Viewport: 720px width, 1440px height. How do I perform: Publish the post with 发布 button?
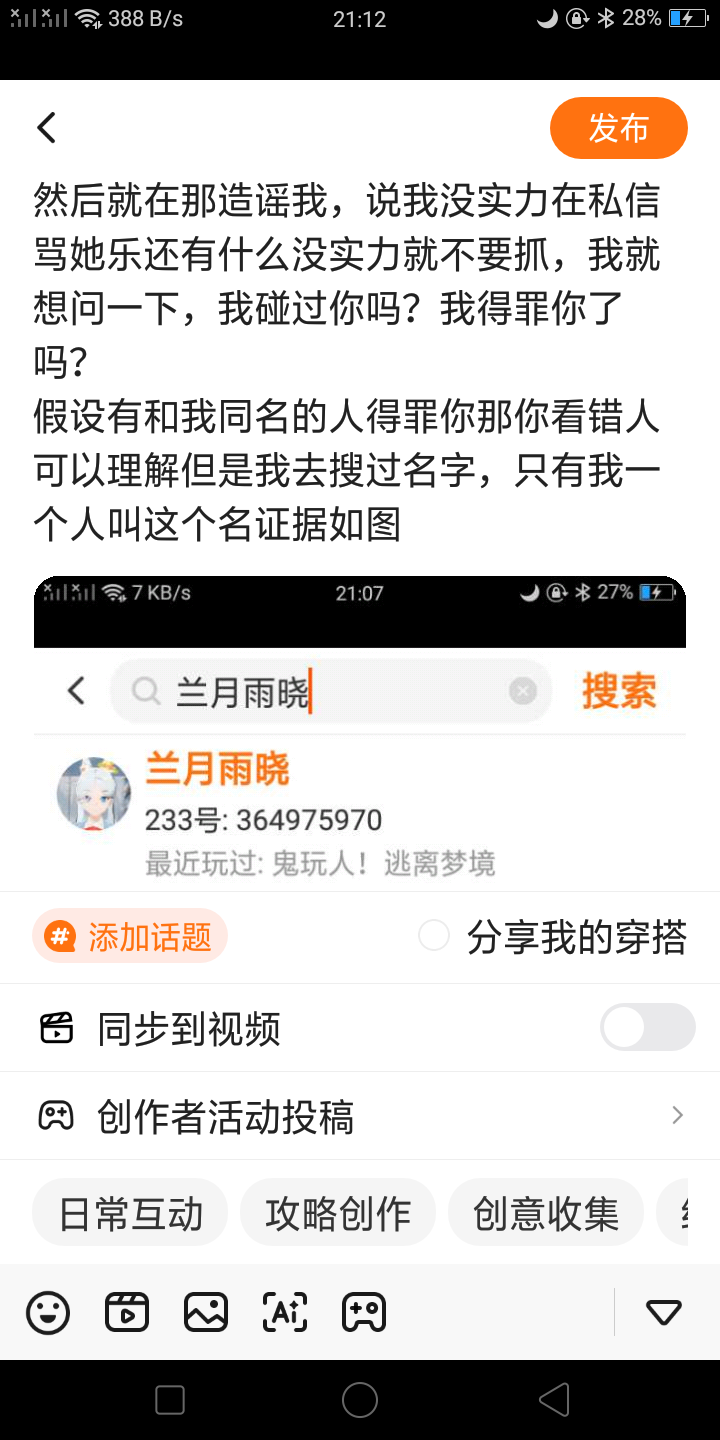tap(618, 128)
